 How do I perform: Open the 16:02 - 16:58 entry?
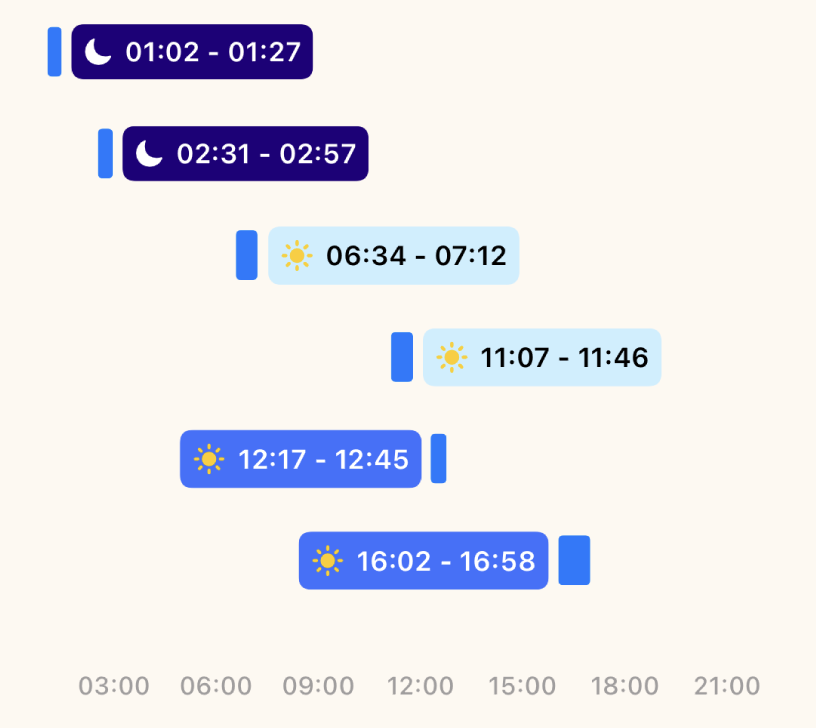(423, 561)
